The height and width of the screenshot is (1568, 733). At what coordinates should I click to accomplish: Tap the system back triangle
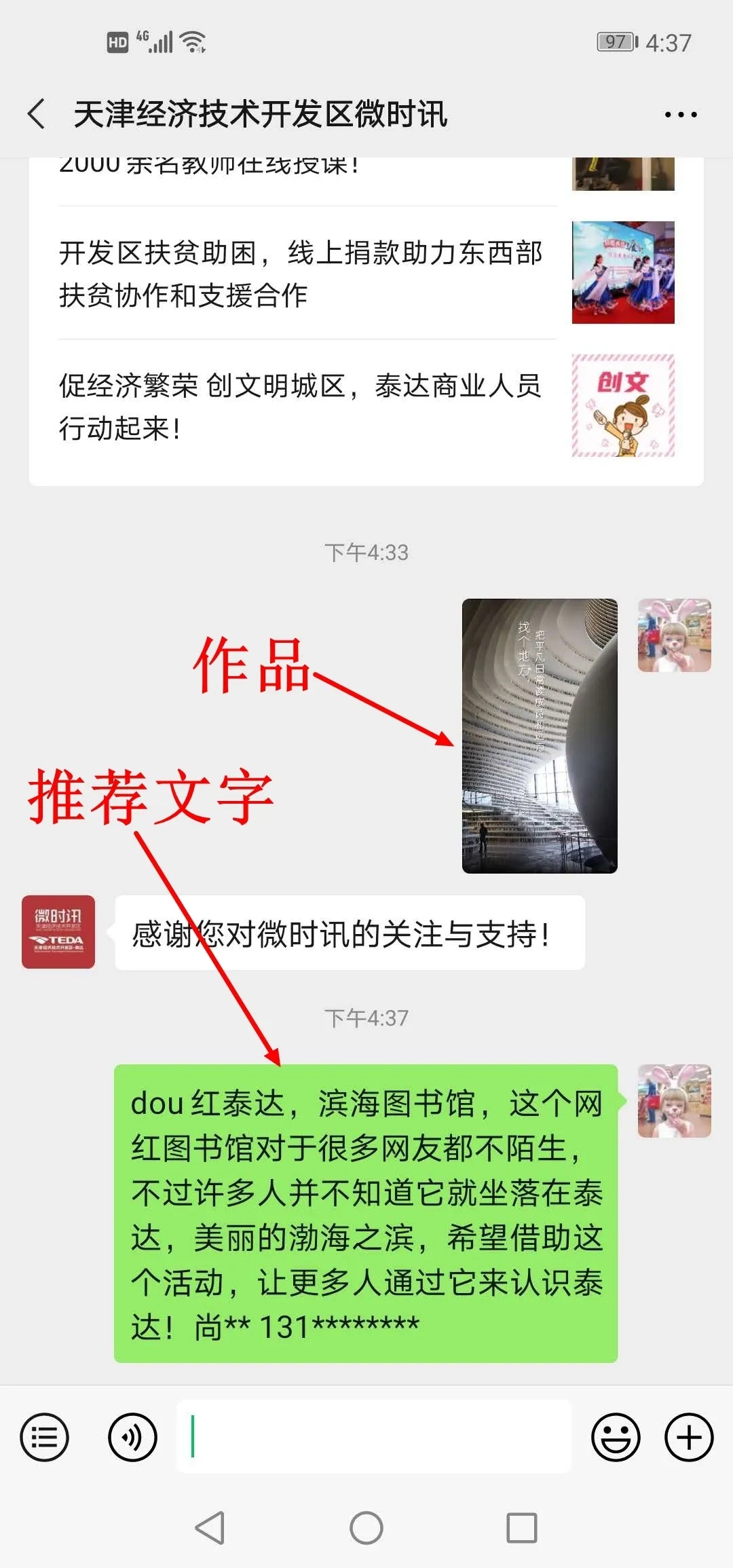(210, 1529)
